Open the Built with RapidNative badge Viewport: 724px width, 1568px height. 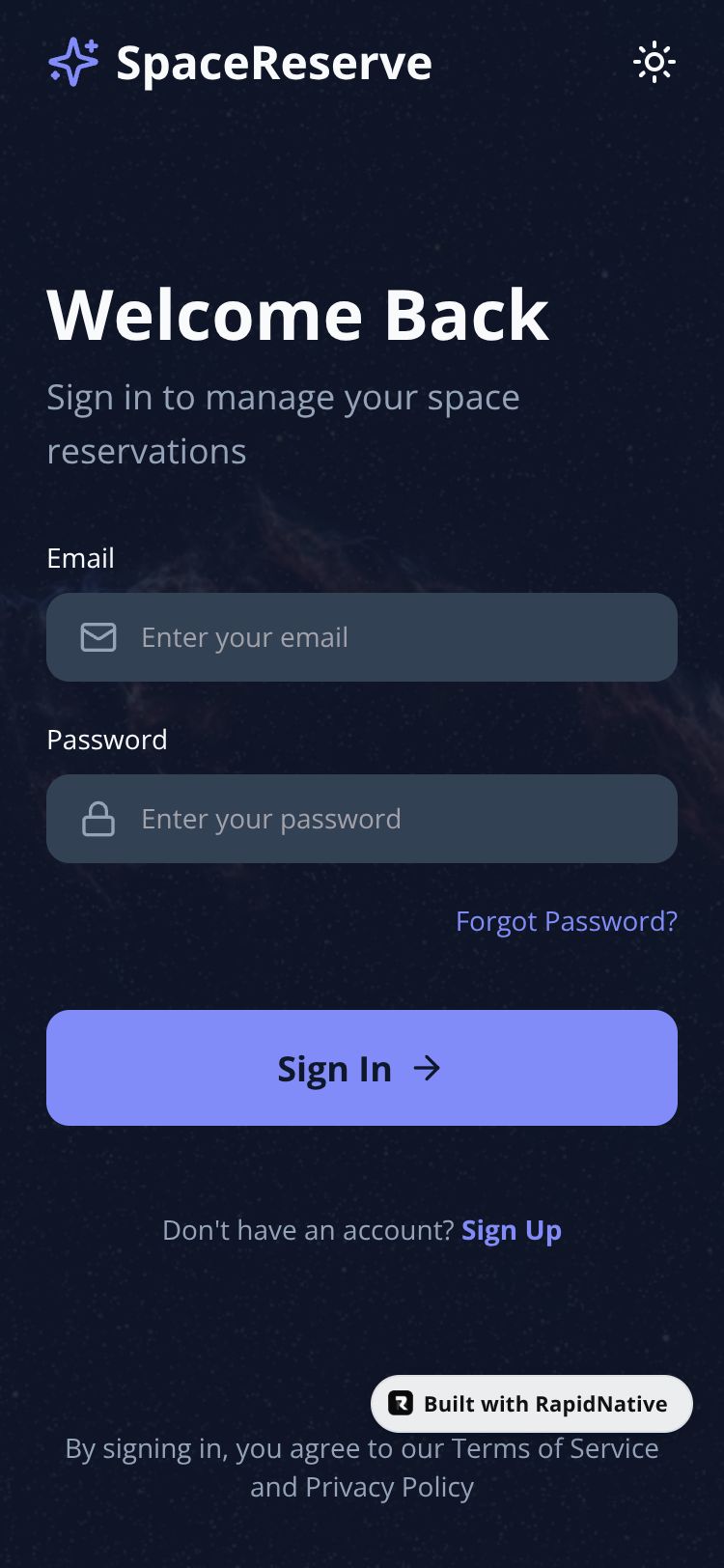click(532, 1404)
